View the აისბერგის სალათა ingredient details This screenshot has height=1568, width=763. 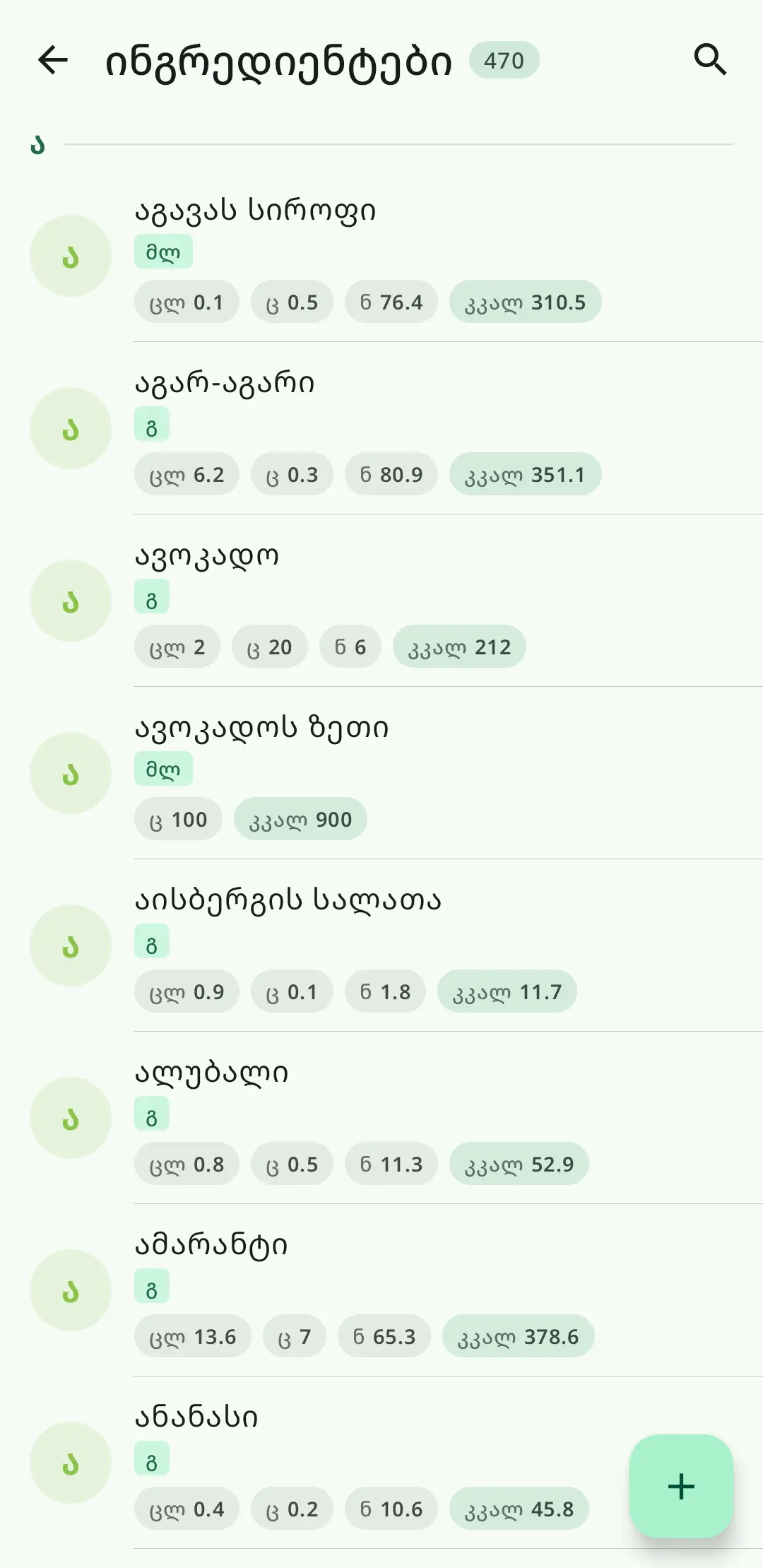tap(381, 945)
